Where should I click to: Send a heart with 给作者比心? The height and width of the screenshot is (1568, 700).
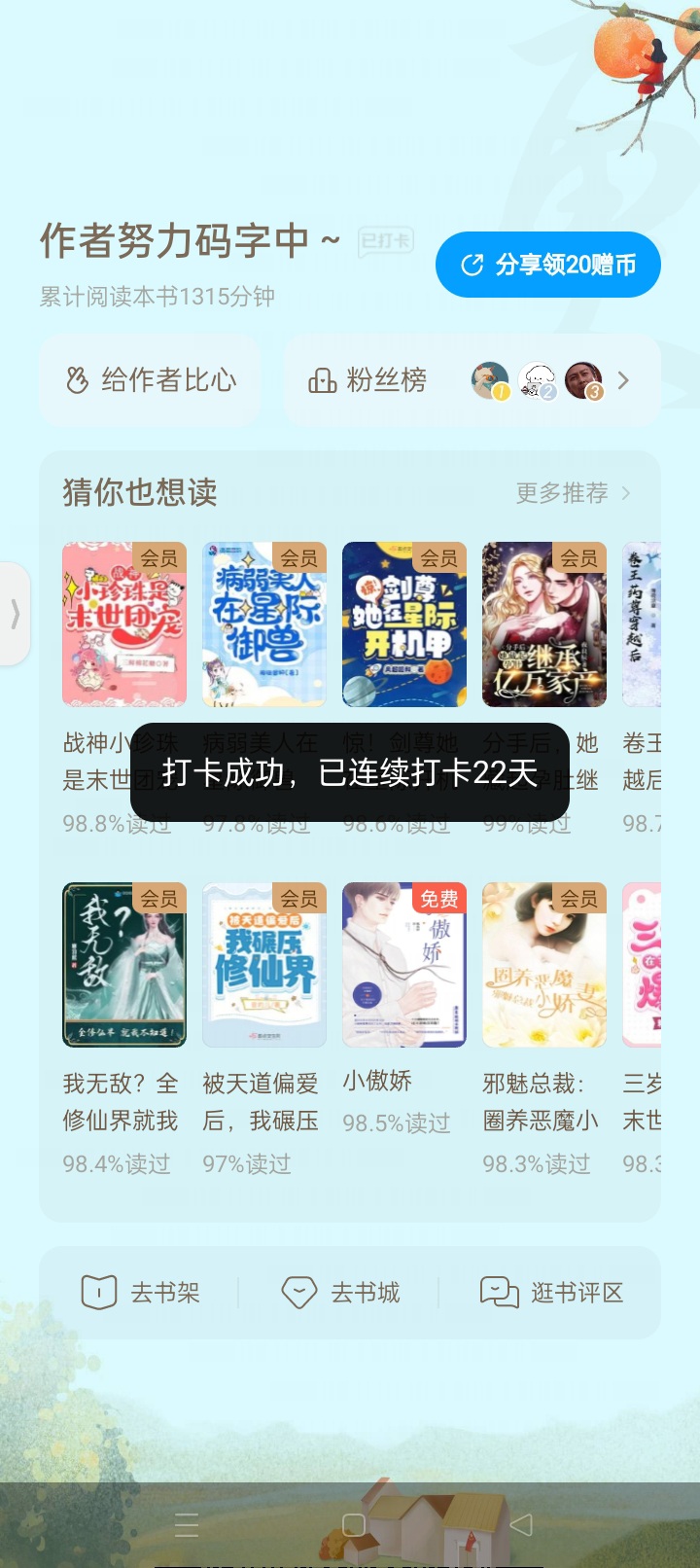(x=151, y=380)
